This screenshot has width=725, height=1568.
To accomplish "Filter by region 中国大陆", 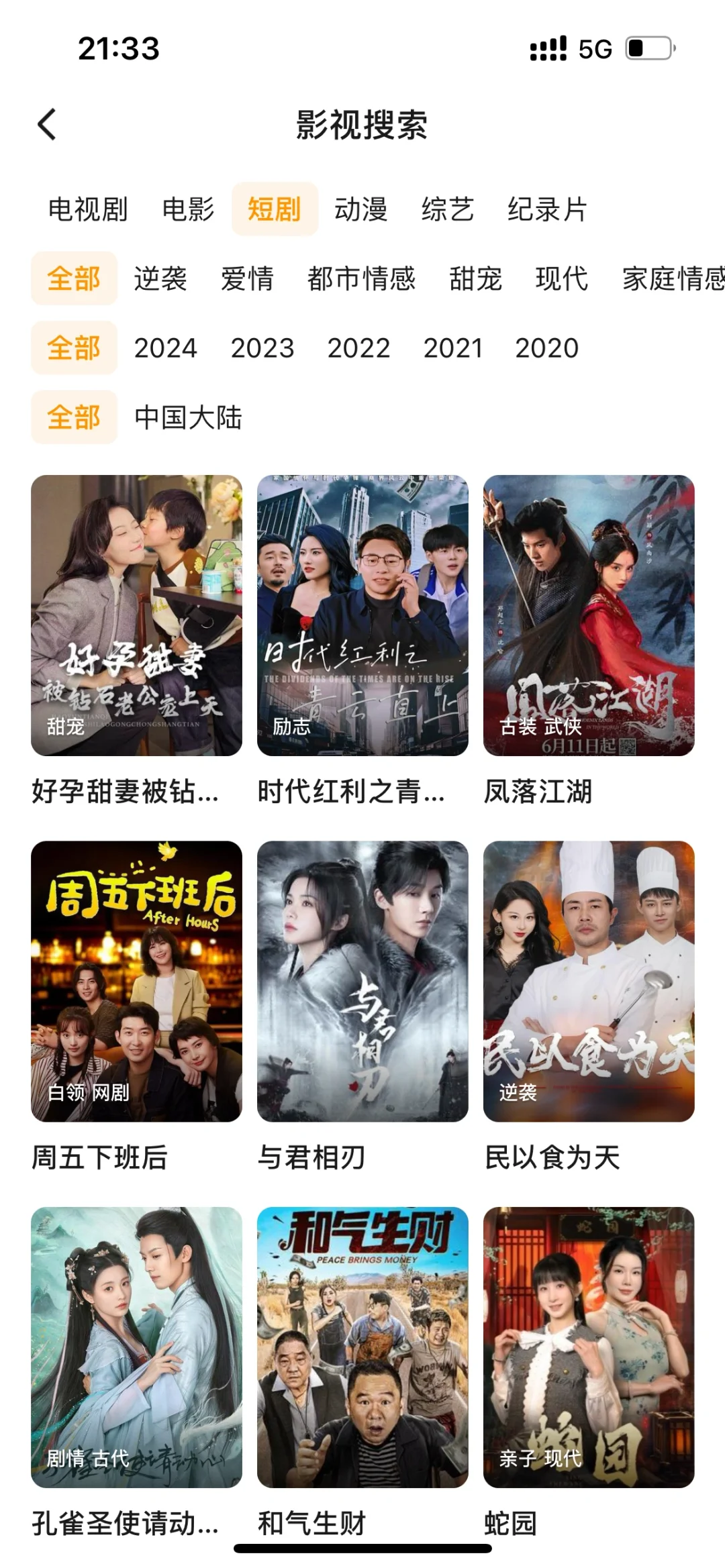I will coord(188,417).
